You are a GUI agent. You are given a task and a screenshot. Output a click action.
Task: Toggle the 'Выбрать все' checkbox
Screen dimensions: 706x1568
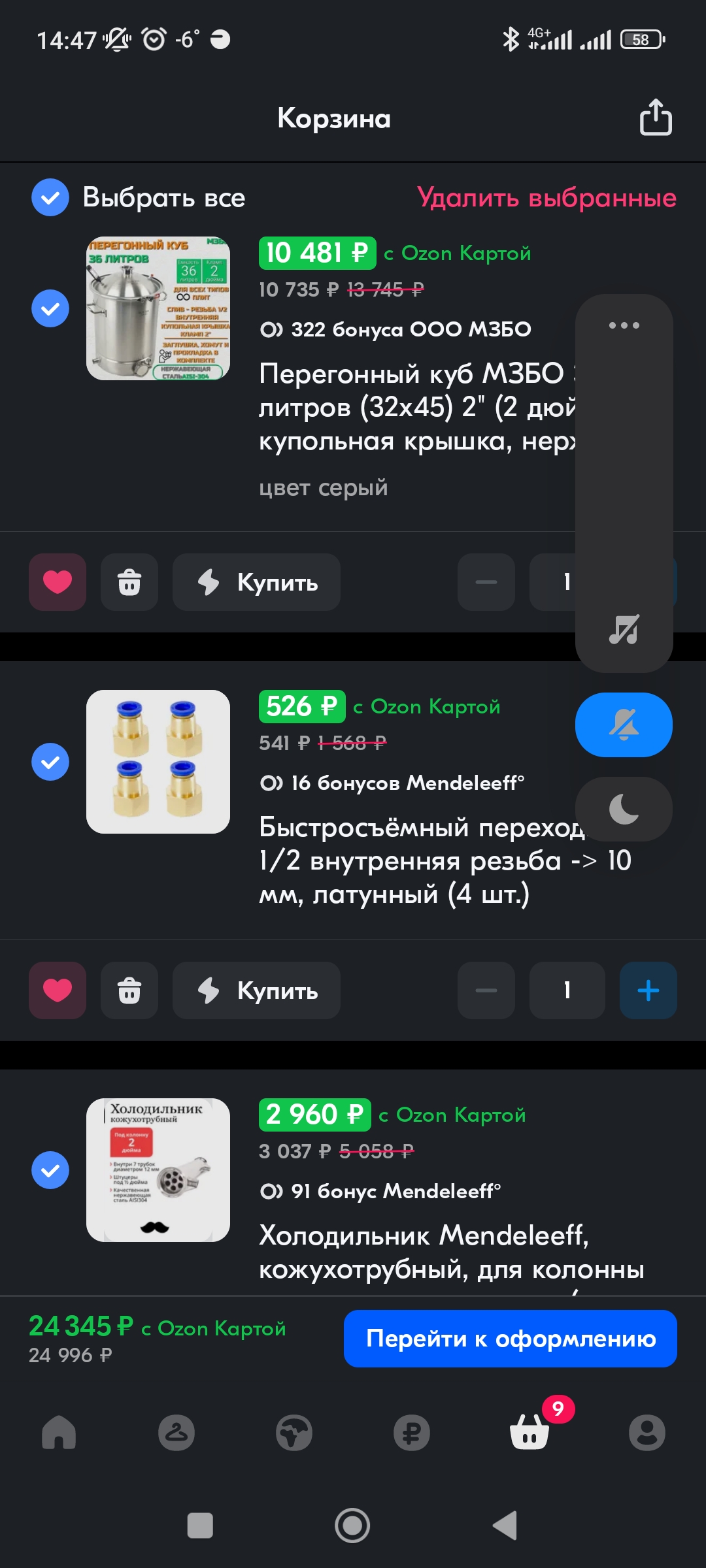point(50,197)
